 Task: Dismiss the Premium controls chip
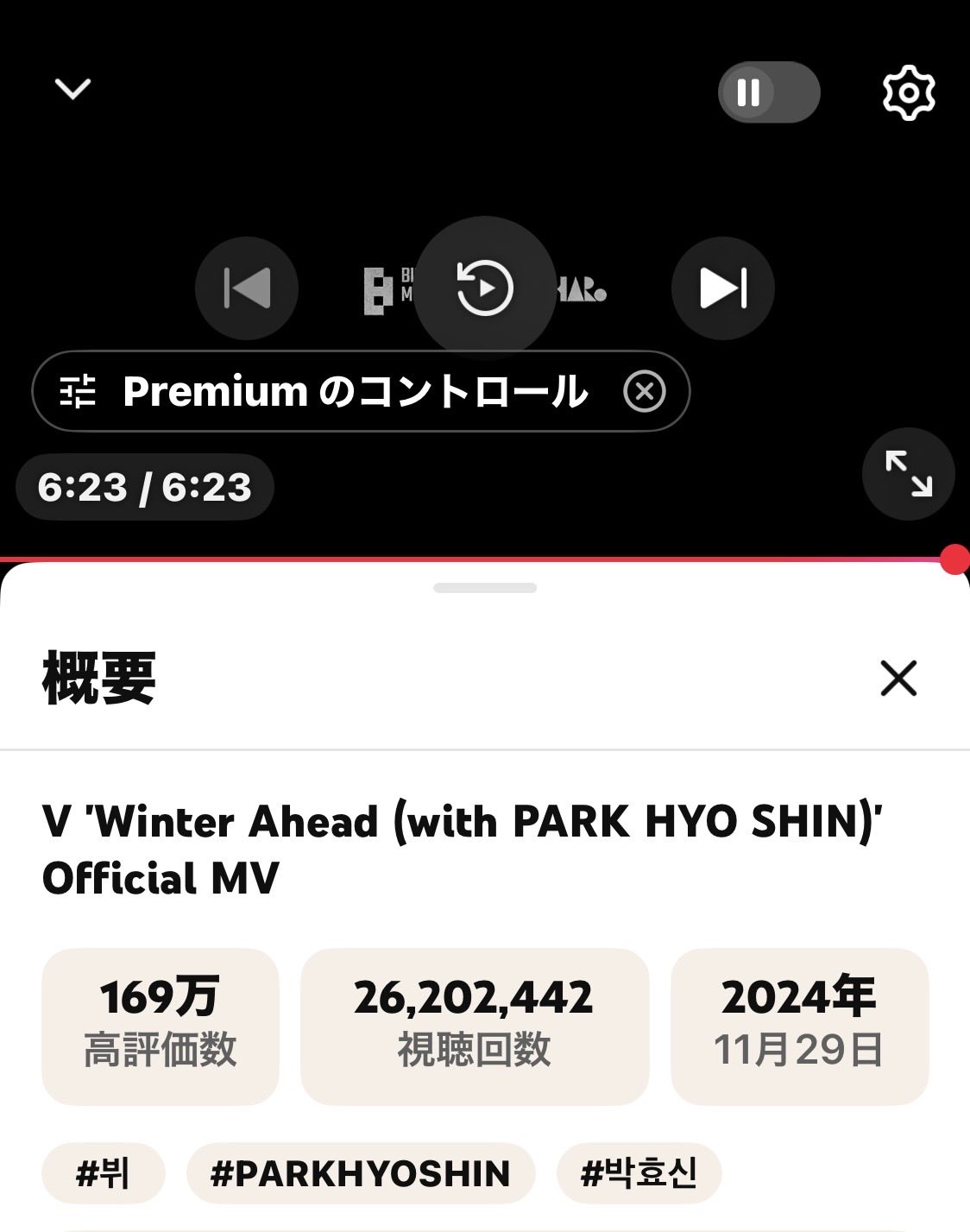tap(645, 392)
